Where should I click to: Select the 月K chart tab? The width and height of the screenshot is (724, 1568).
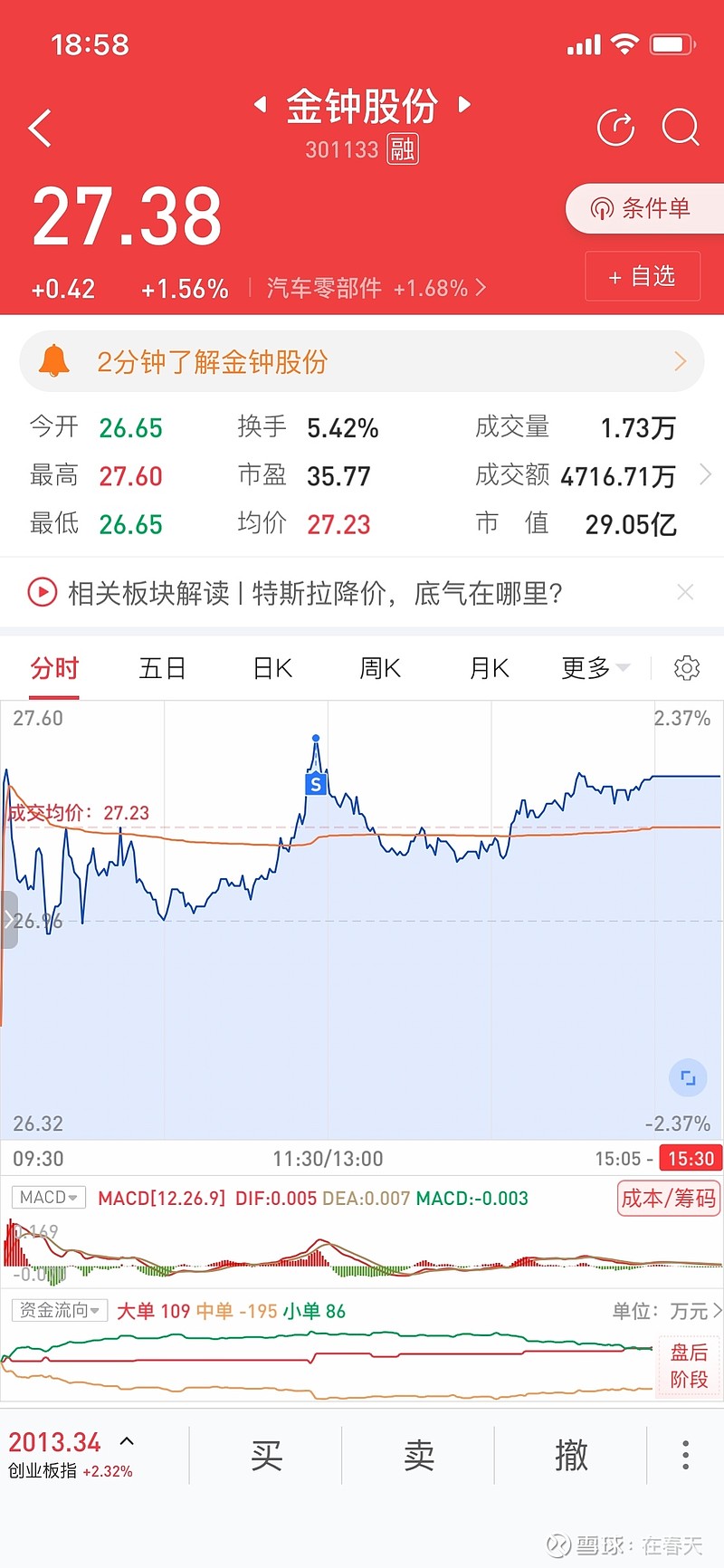[x=490, y=668]
